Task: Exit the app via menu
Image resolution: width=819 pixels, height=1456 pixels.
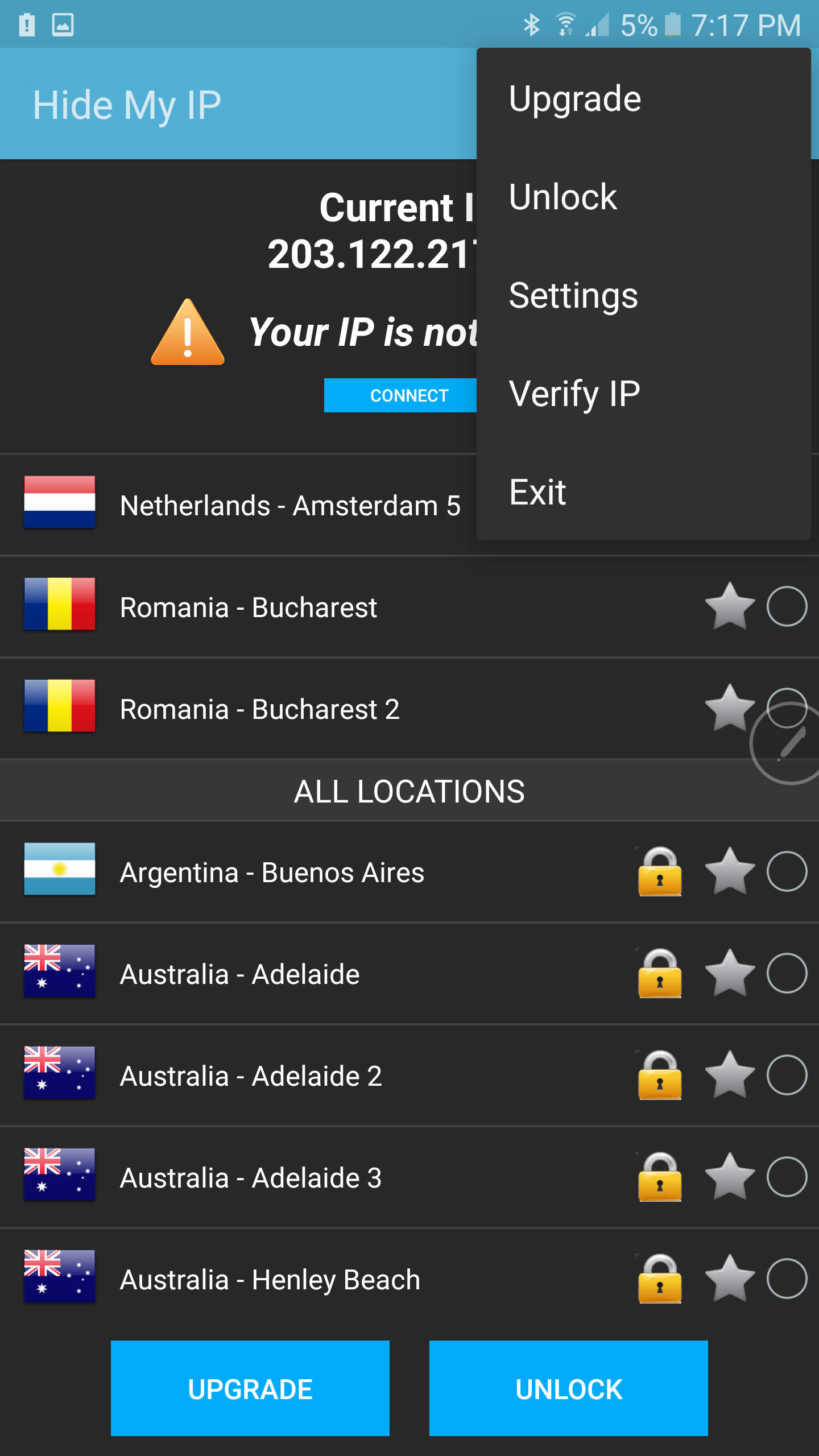Action: (x=643, y=492)
